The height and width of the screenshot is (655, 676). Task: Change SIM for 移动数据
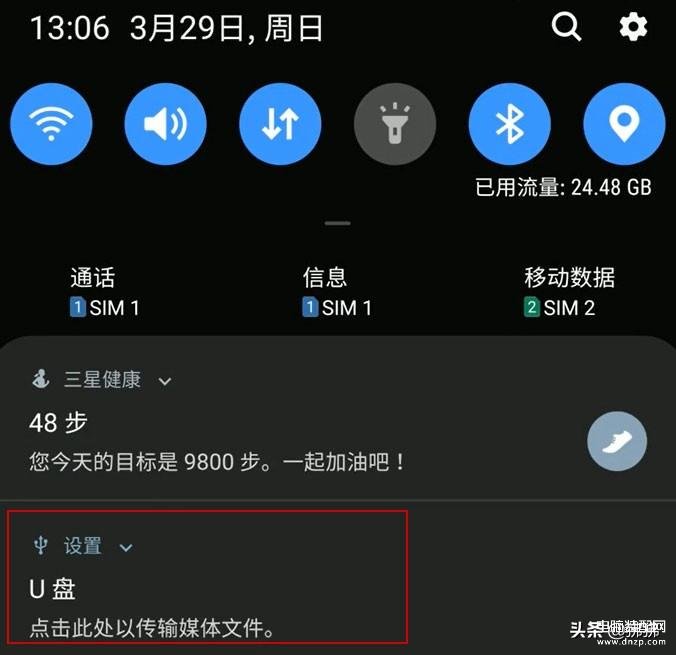pos(569,292)
